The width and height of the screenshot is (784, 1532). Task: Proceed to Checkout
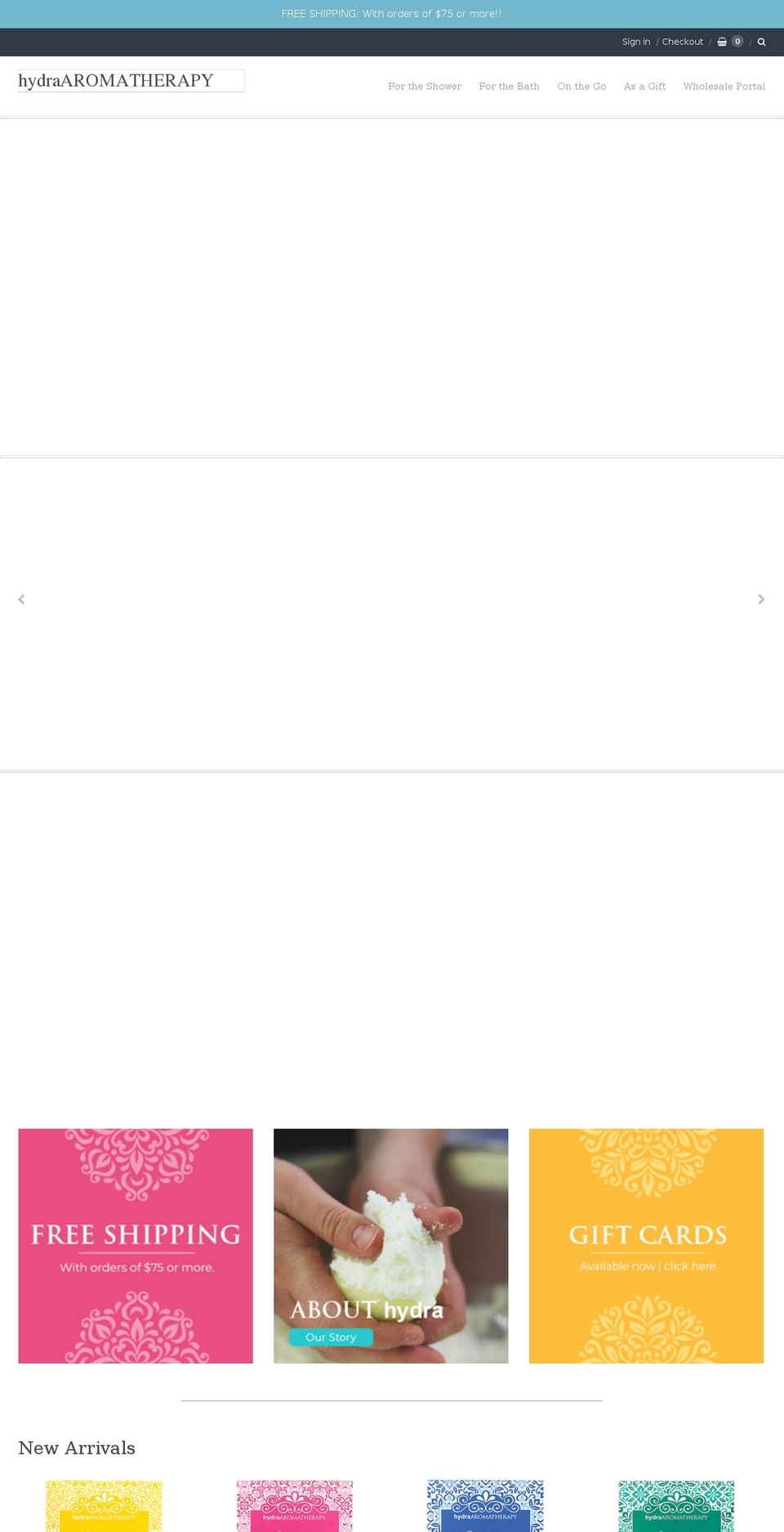(x=682, y=42)
